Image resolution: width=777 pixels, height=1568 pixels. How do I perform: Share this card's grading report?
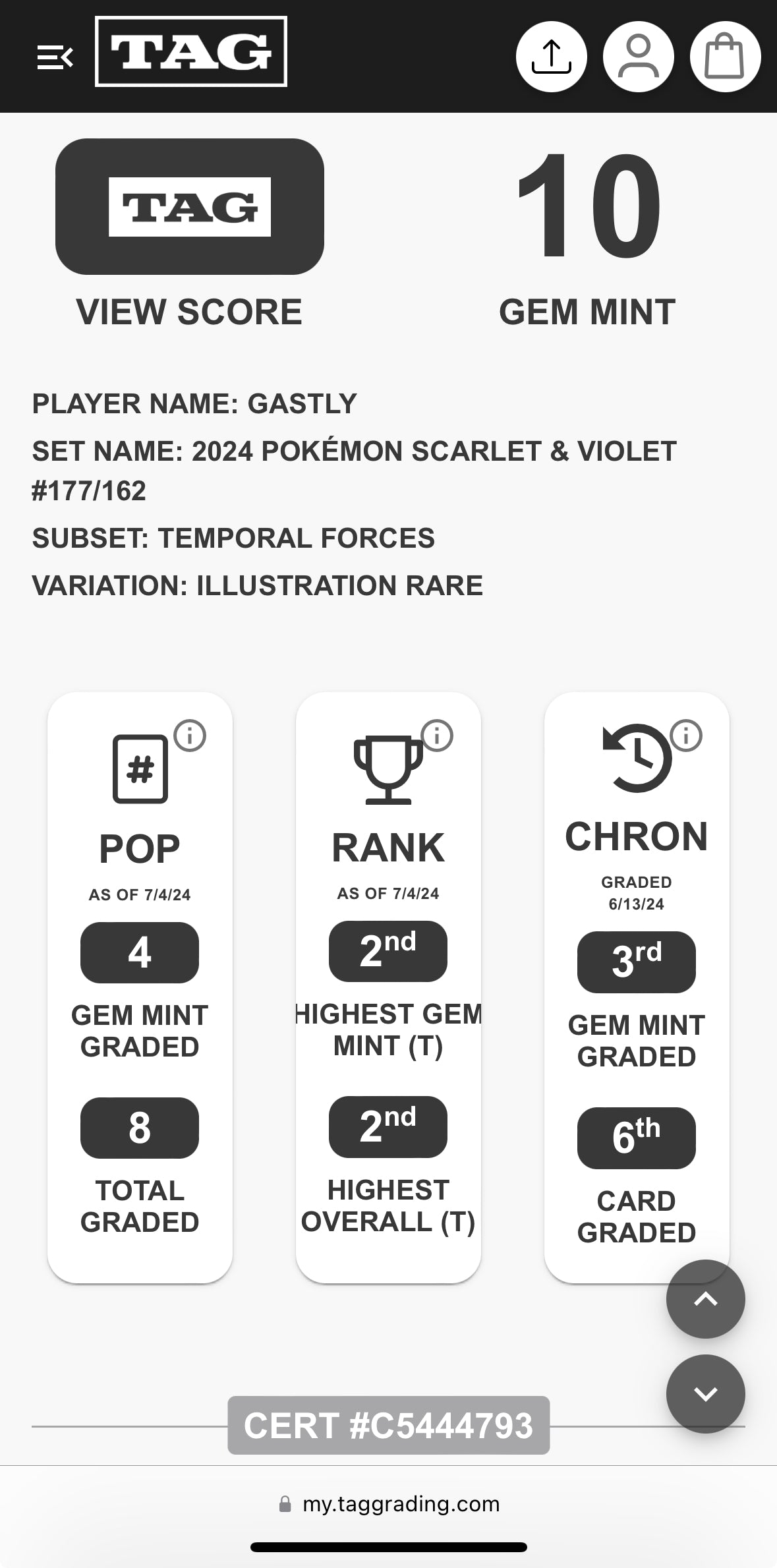[551, 57]
